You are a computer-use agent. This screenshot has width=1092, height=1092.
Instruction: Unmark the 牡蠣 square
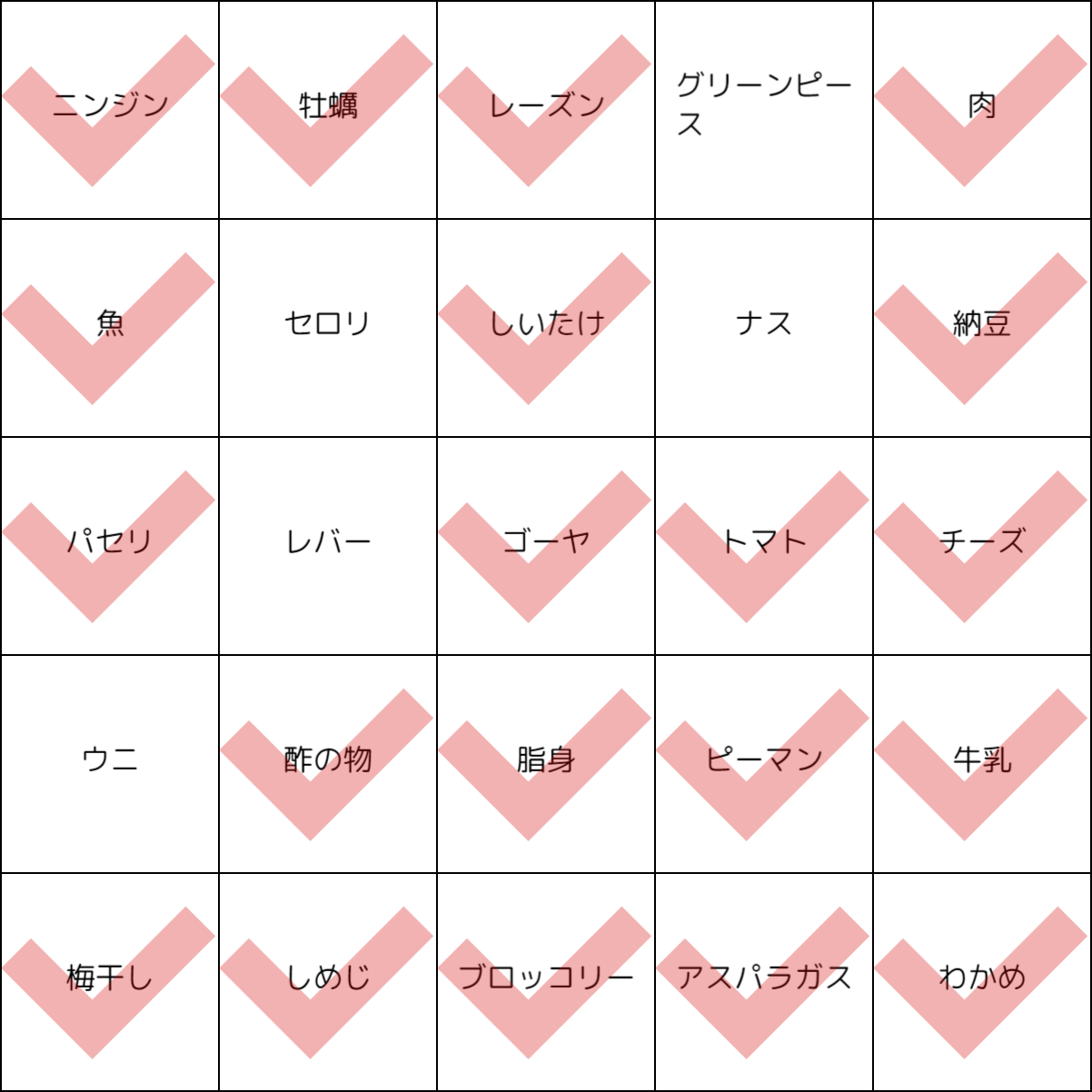point(328,110)
